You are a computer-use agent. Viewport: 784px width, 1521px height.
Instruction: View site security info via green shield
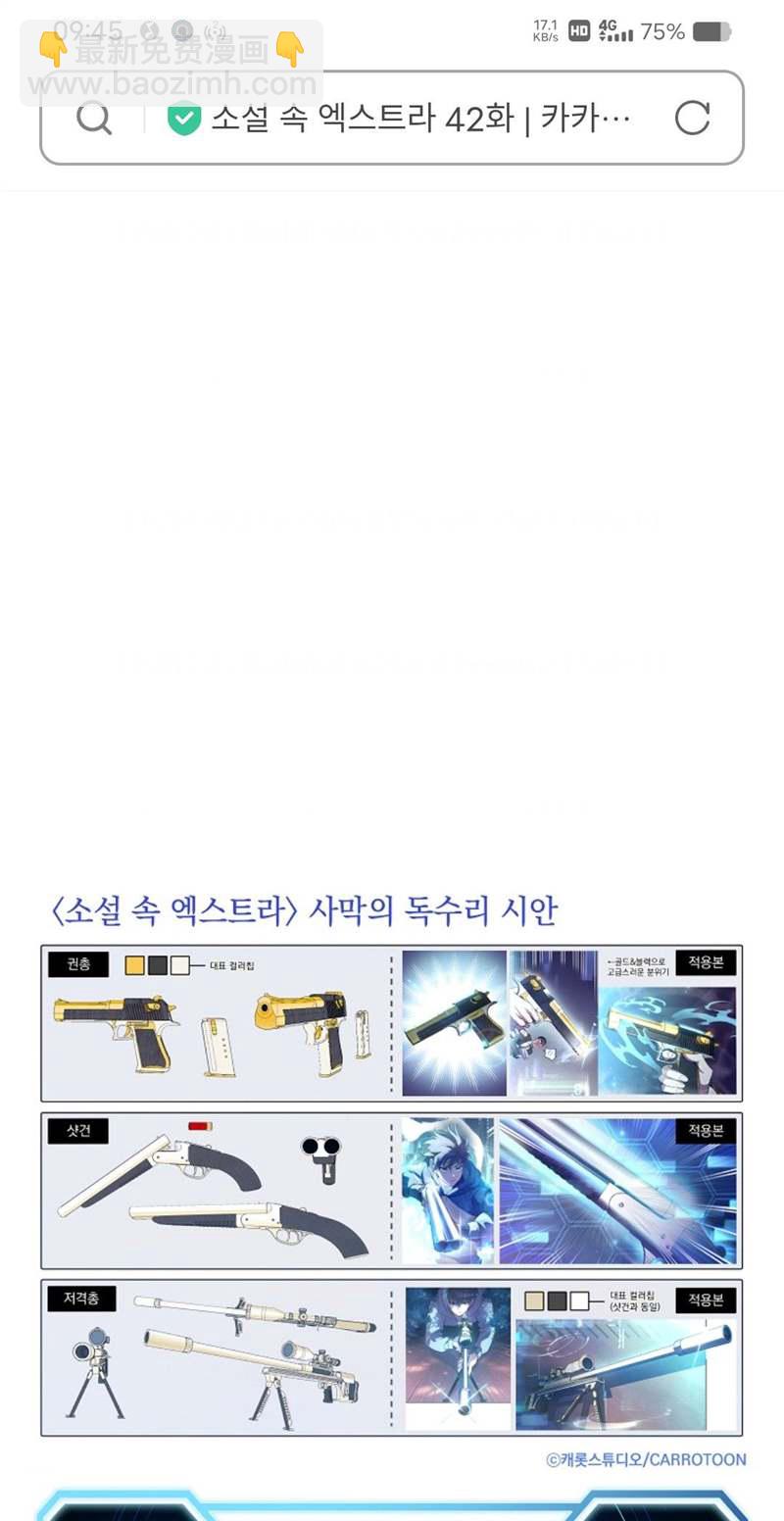pyautogui.click(x=183, y=119)
